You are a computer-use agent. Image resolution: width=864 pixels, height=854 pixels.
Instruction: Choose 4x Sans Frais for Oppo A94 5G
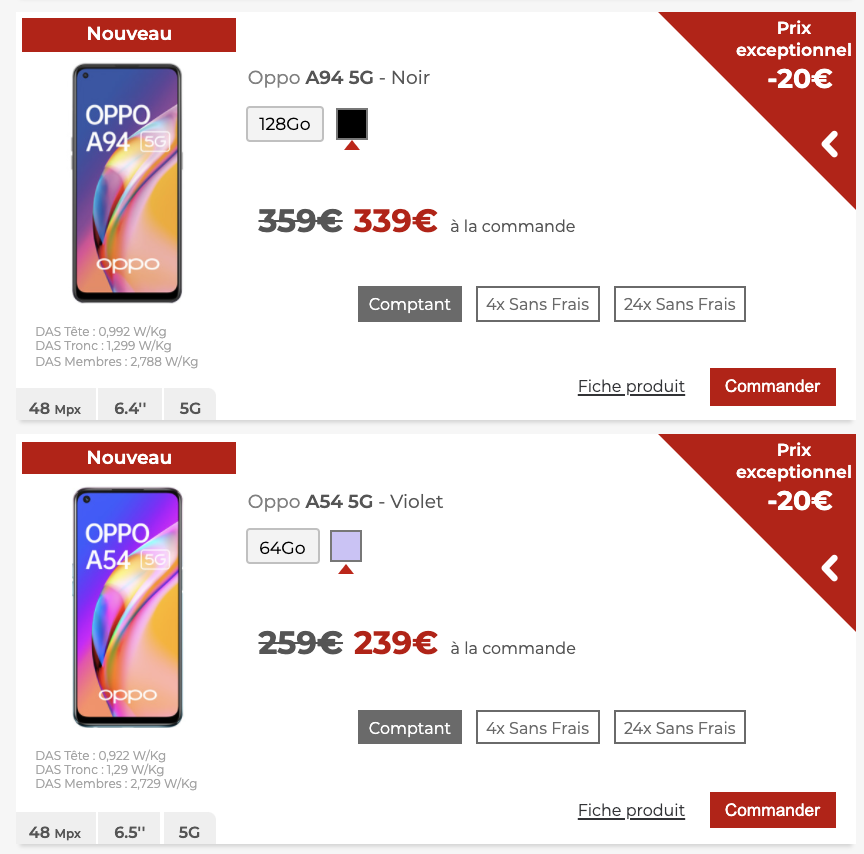(x=538, y=304)
